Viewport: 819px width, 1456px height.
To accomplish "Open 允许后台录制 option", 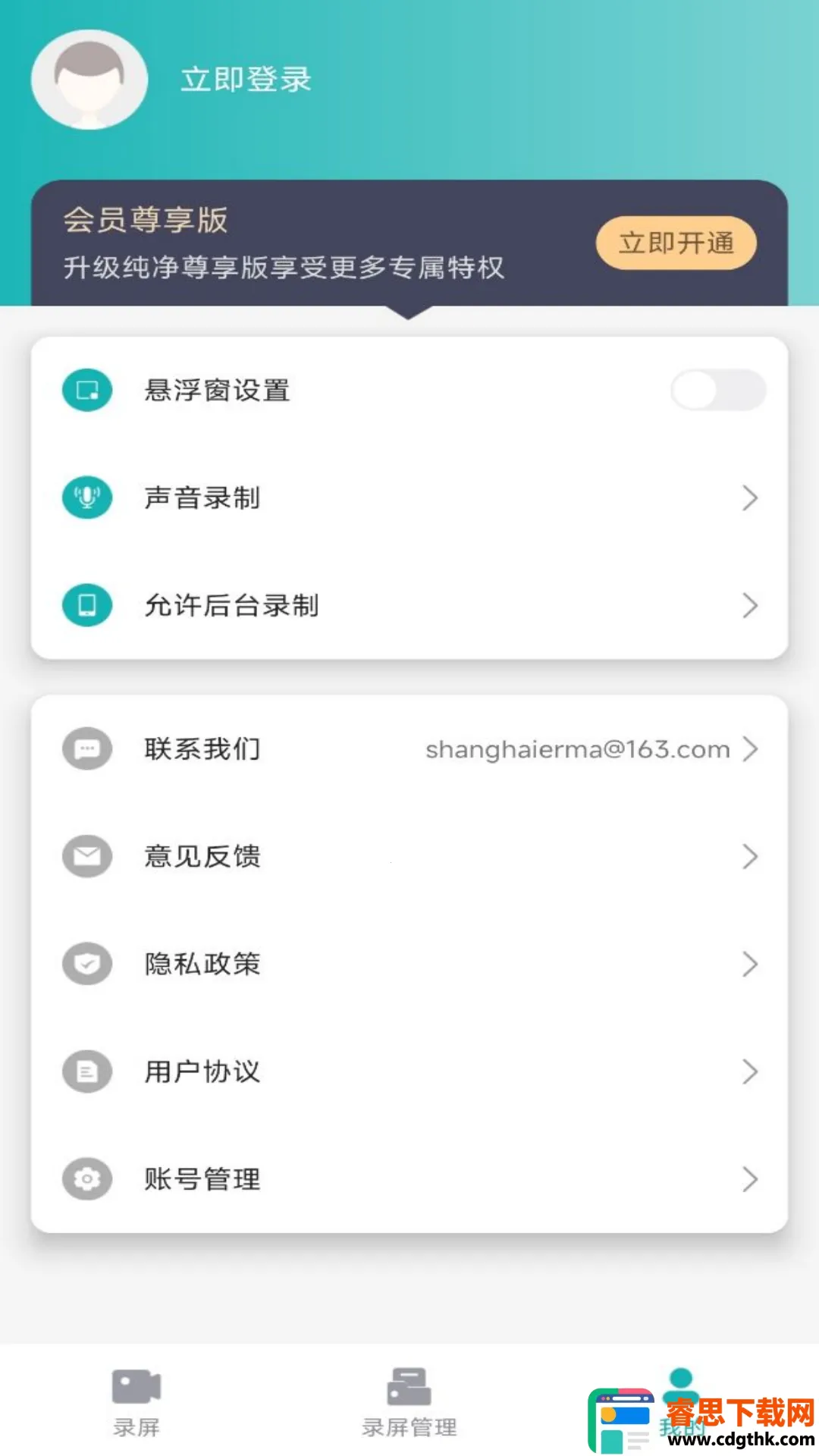I will point(409,606).
